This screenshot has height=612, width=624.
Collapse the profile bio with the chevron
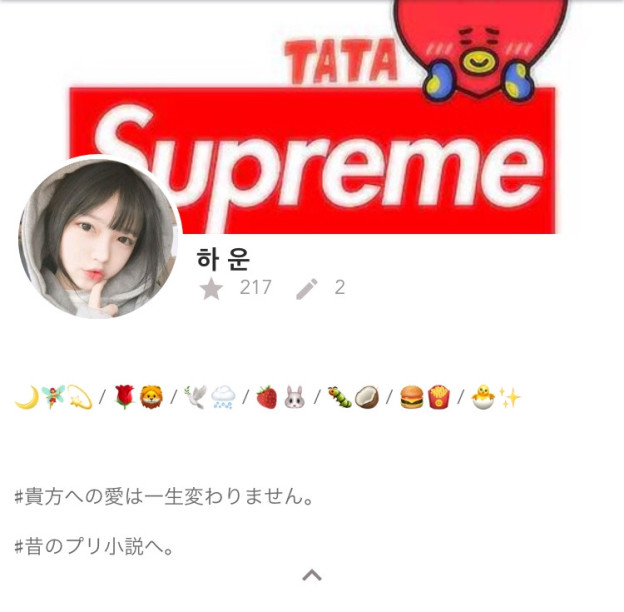click(312, 576)
